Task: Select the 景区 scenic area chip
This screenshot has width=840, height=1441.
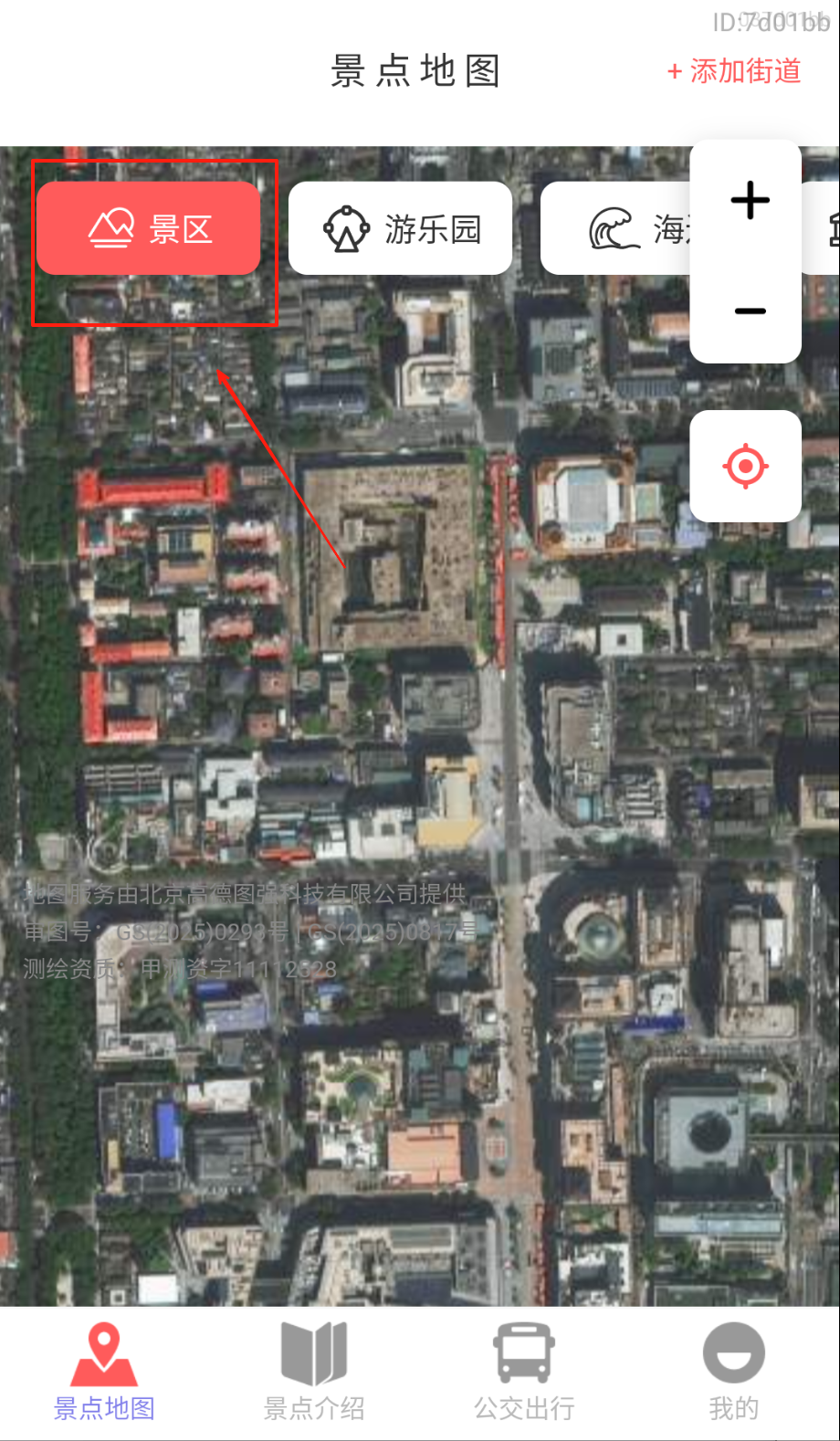Action: coord(149,228)
